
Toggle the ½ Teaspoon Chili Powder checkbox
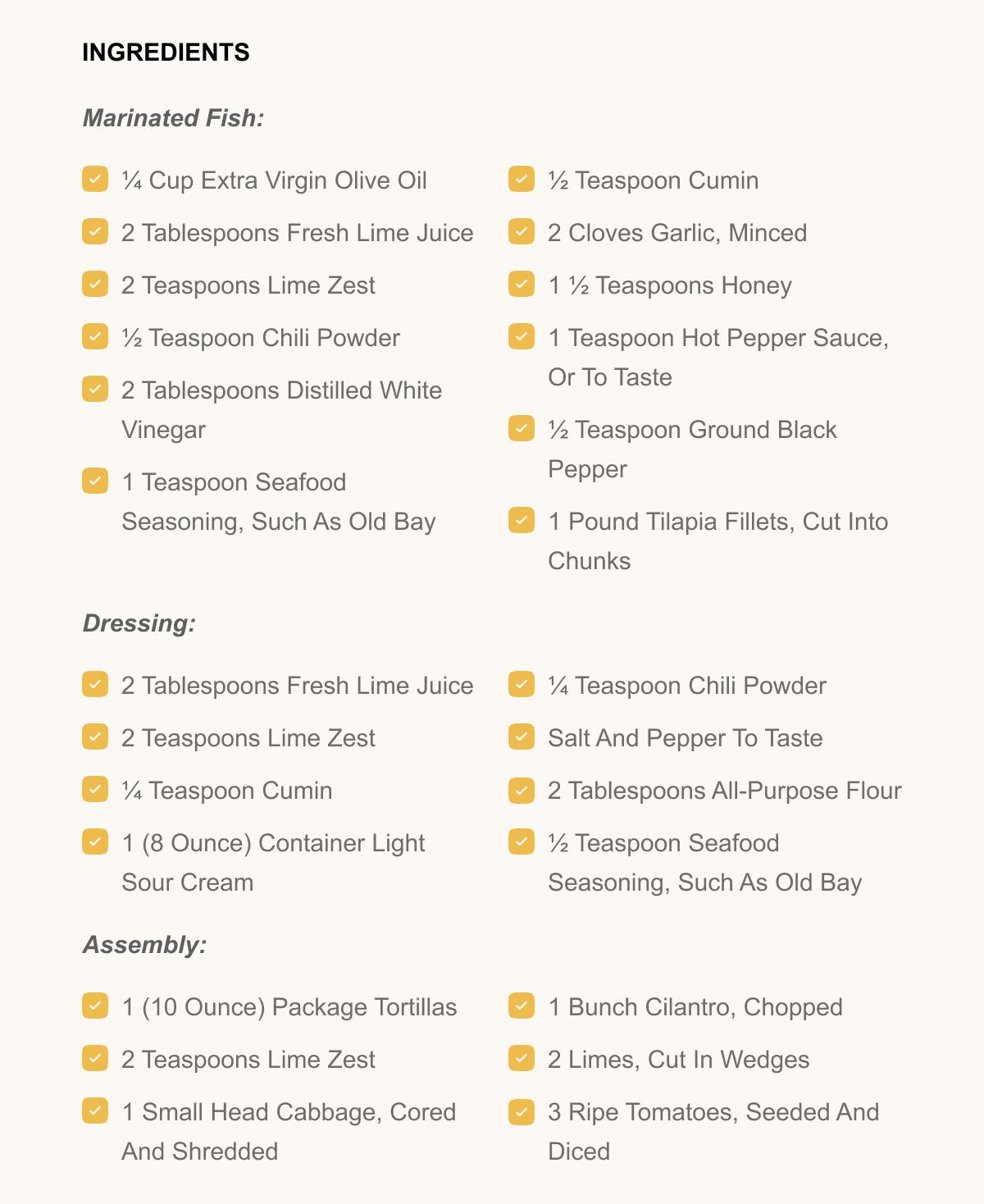[95, 336]
